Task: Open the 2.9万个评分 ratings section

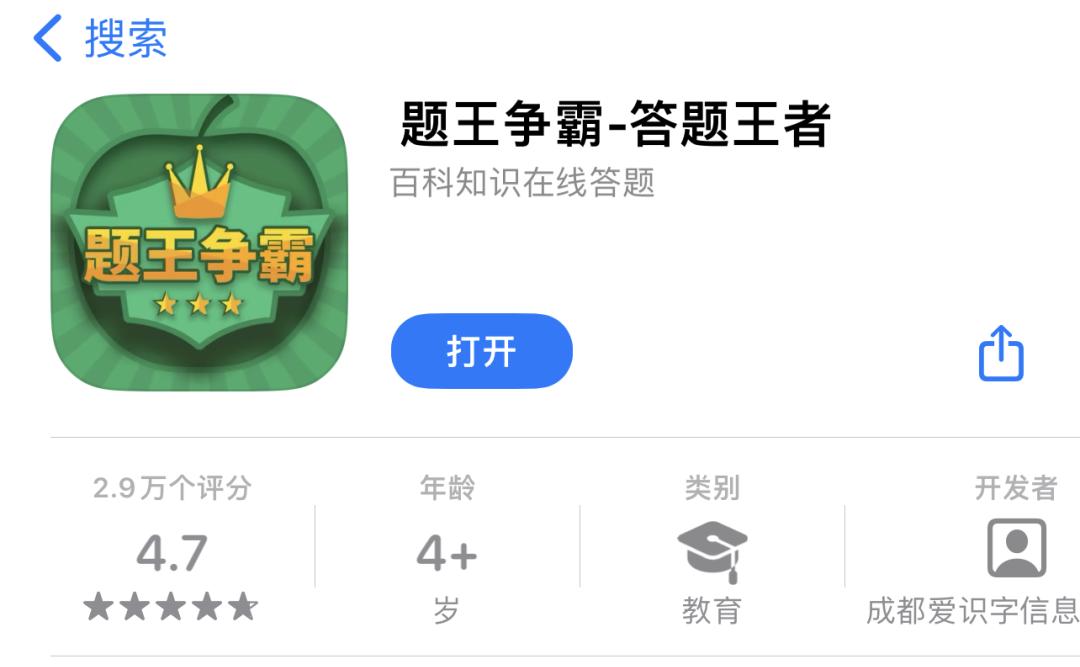Action: [172, 552]
